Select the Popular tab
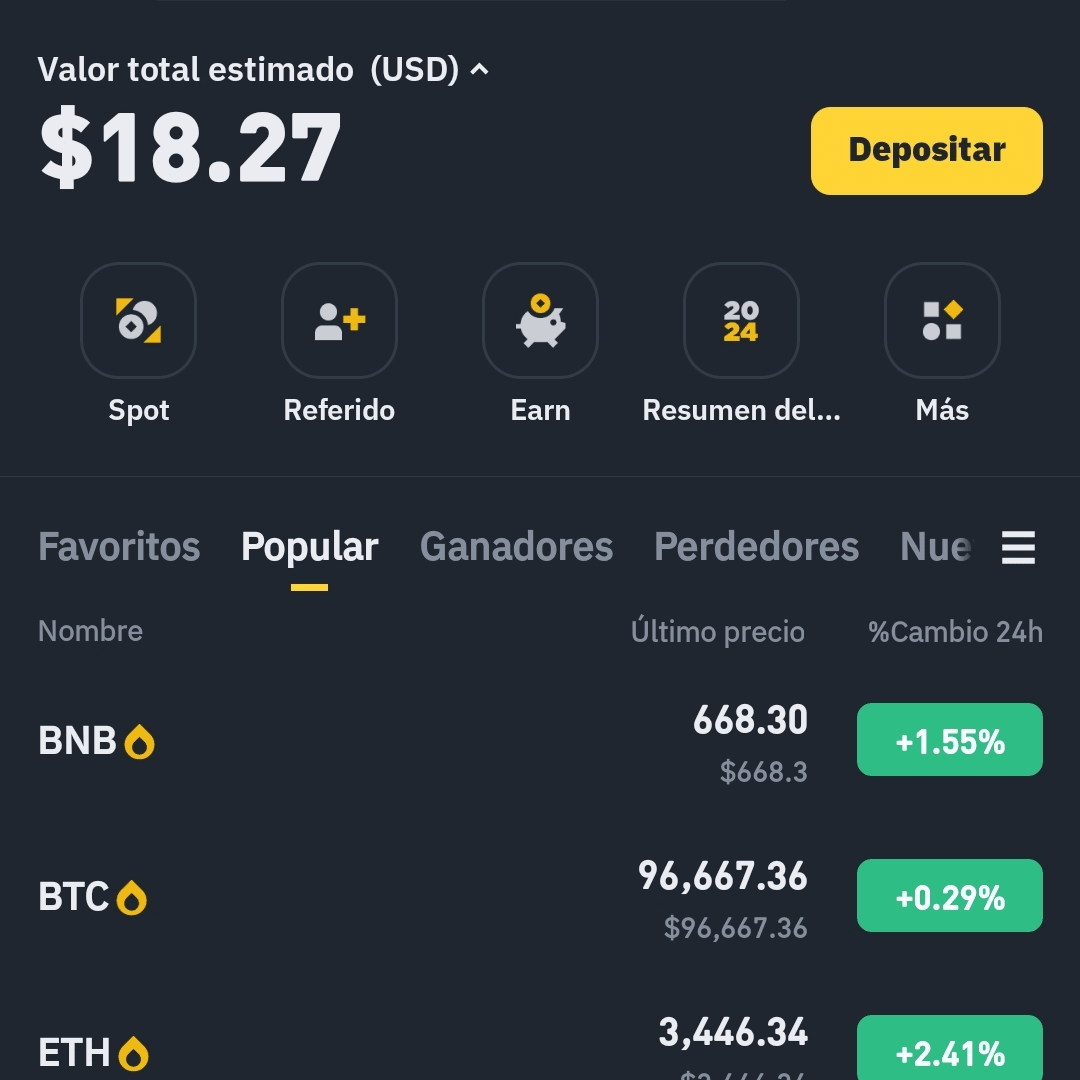Screen dimensions: 1080x1080 [x=309, y=547]
